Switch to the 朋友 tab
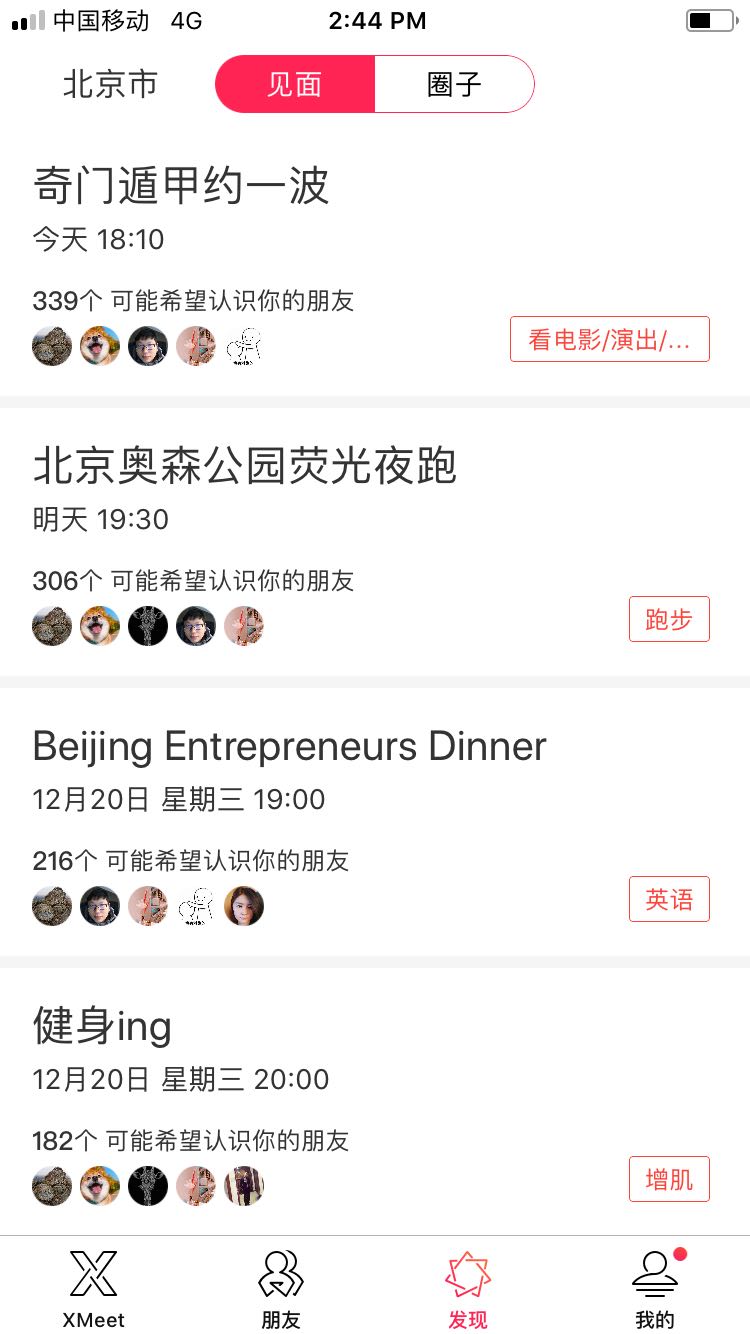This screenshot has width=750, height=1334. point(281,1288)
